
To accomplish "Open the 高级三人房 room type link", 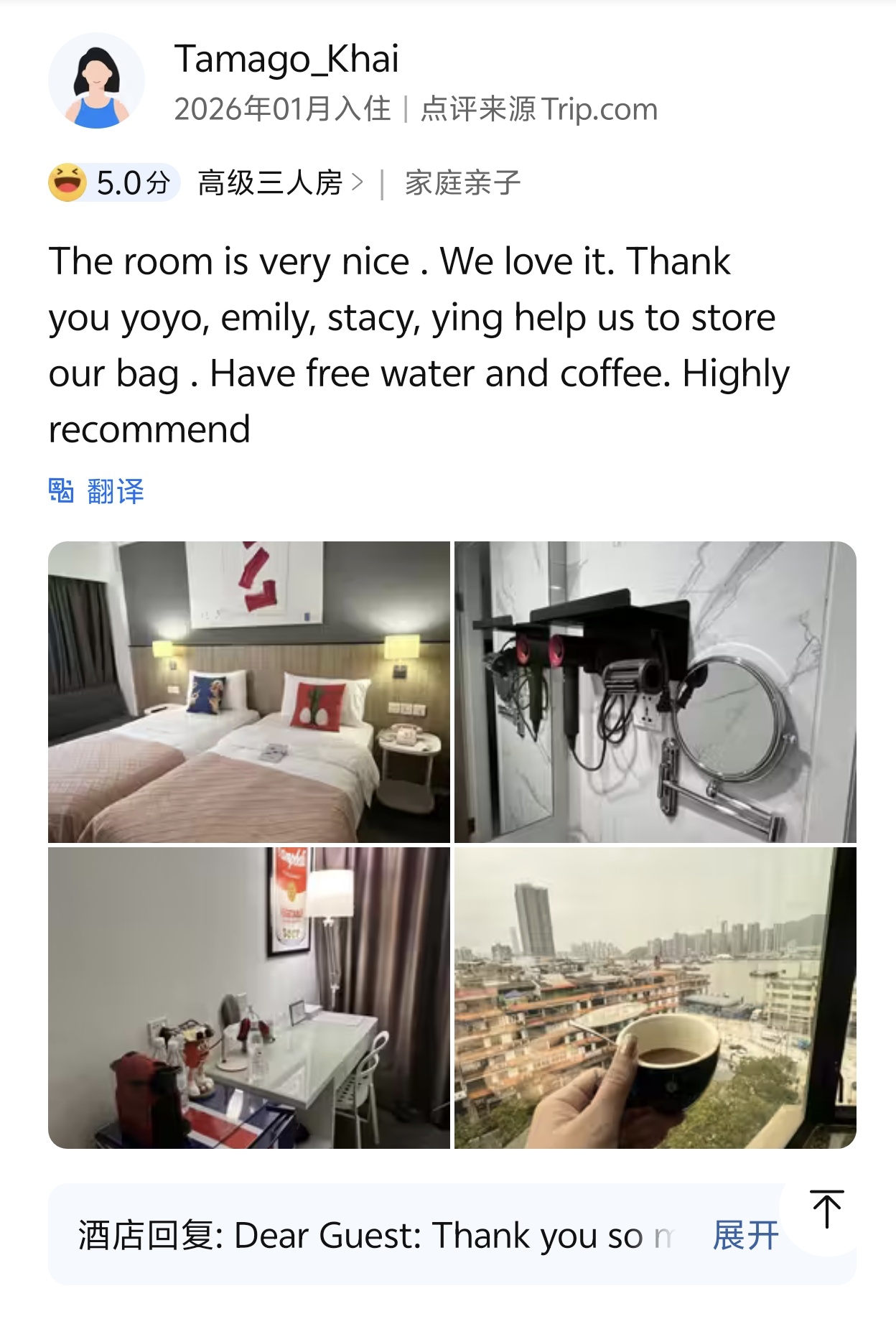I will [x=280, y=183].
